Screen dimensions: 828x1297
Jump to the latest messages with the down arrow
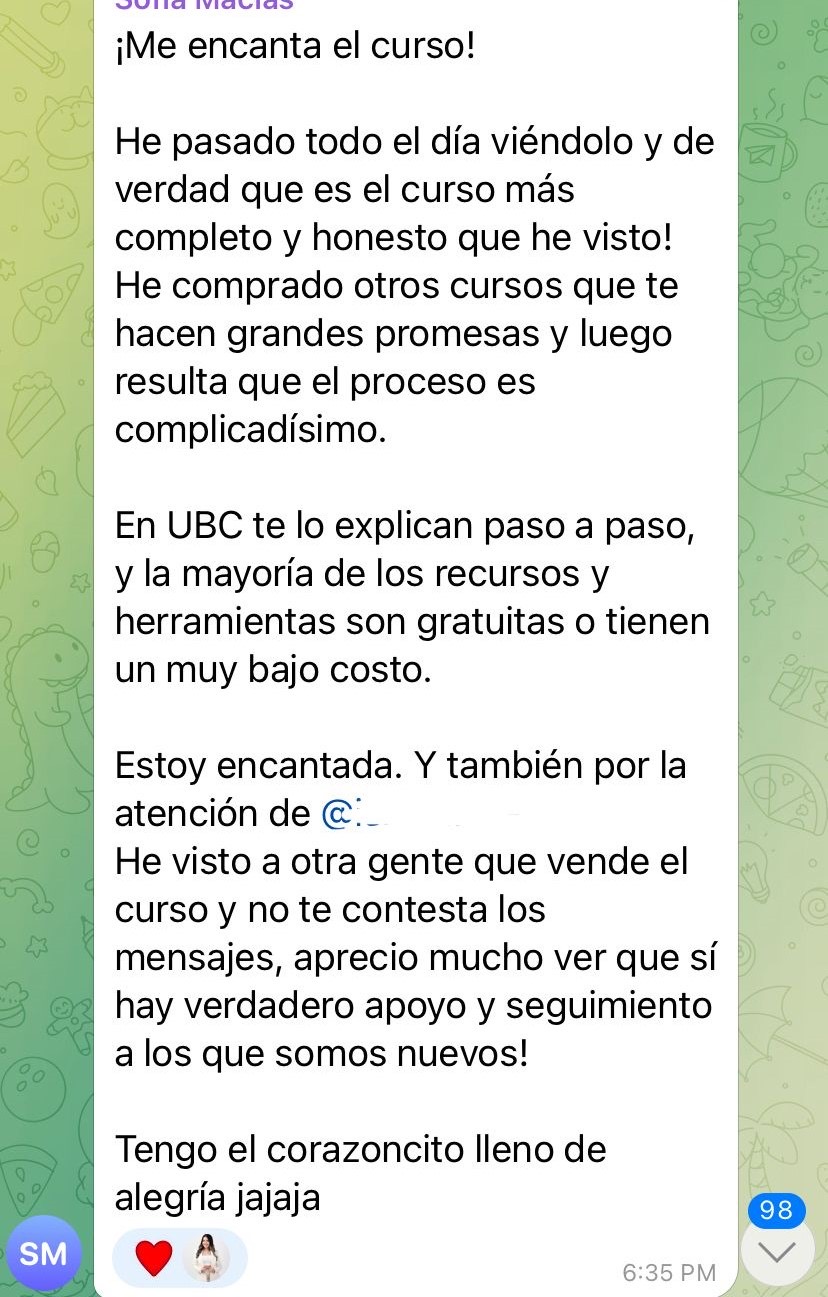click(x=777, y=1251)
